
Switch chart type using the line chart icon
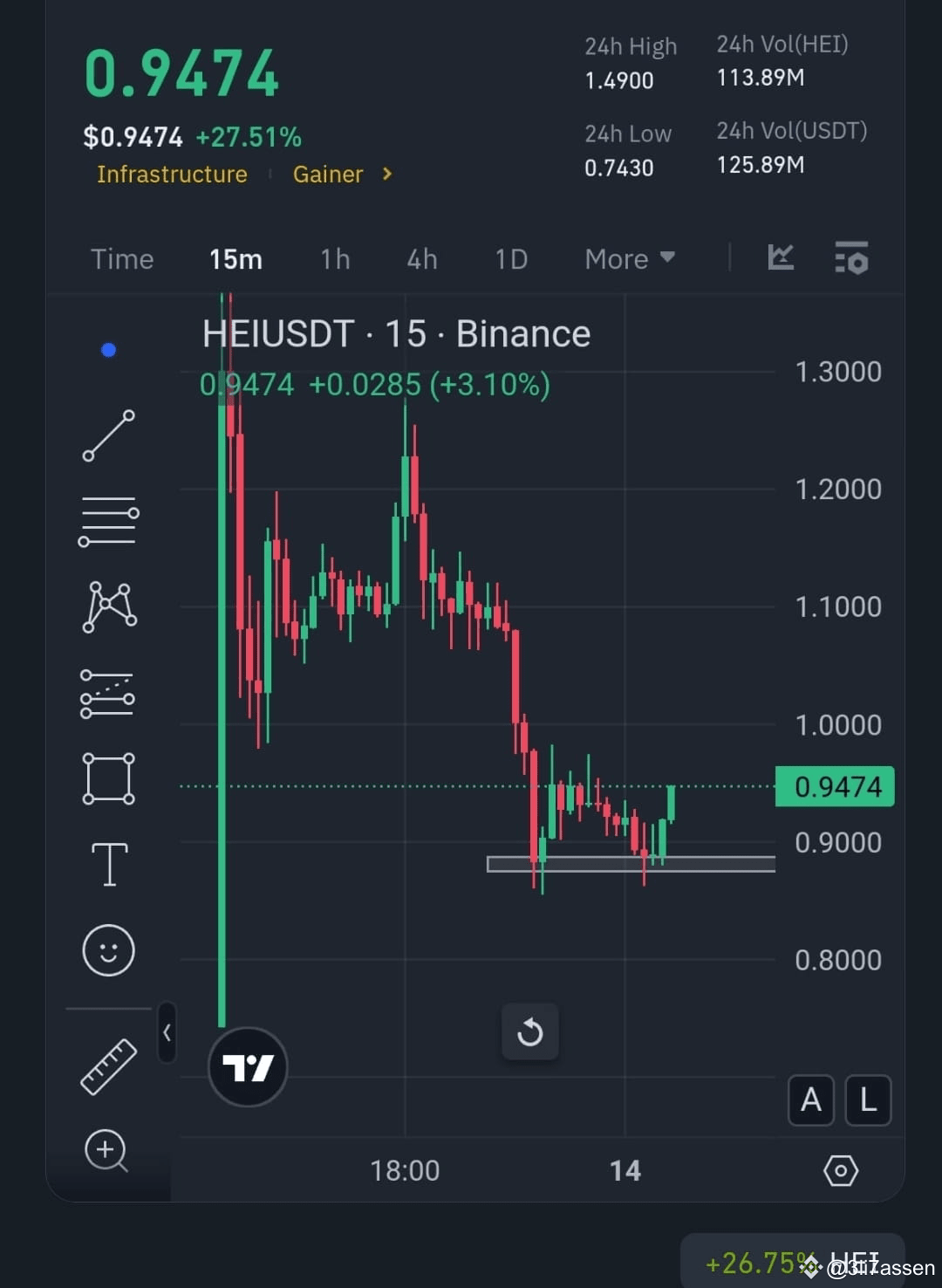tap(781, 258)
